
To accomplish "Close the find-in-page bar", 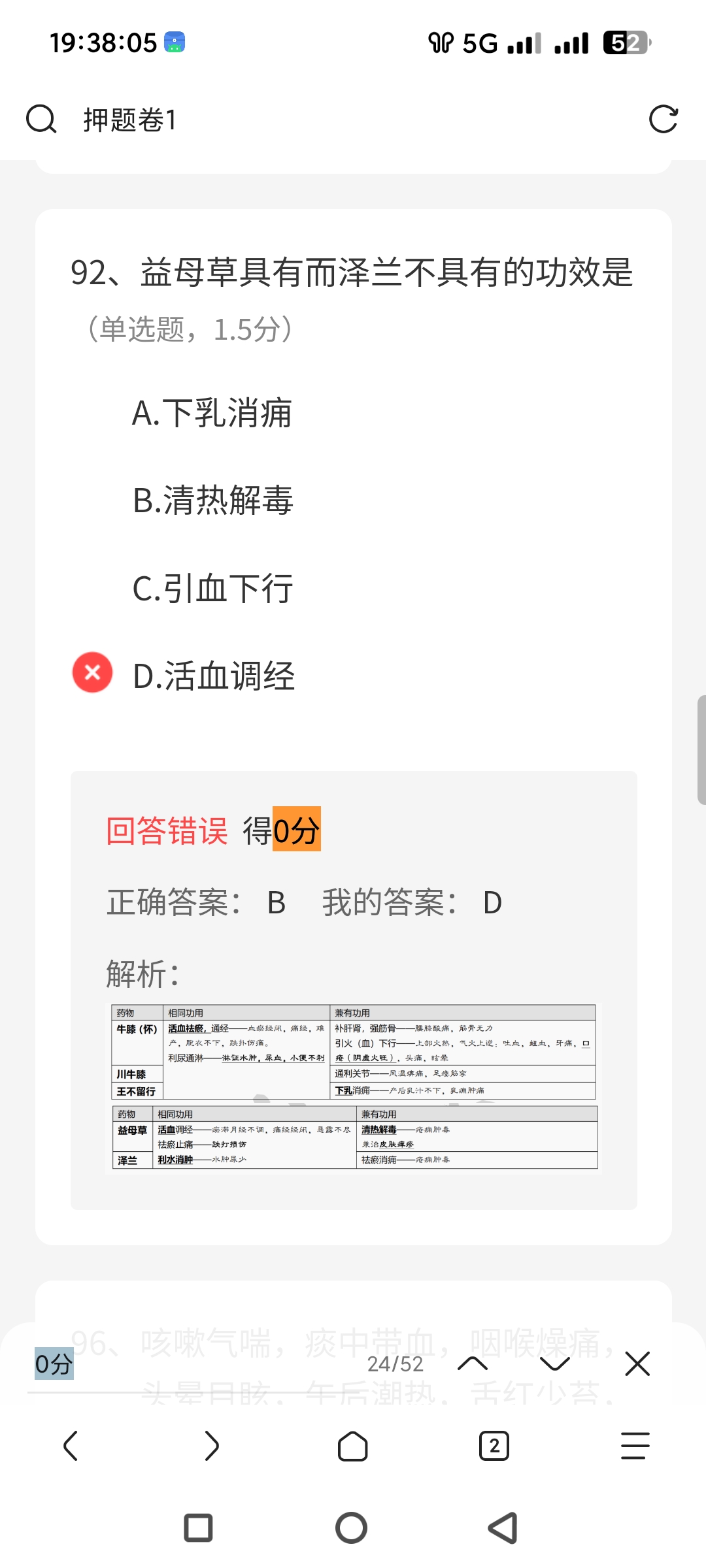I will [637, 1364].
